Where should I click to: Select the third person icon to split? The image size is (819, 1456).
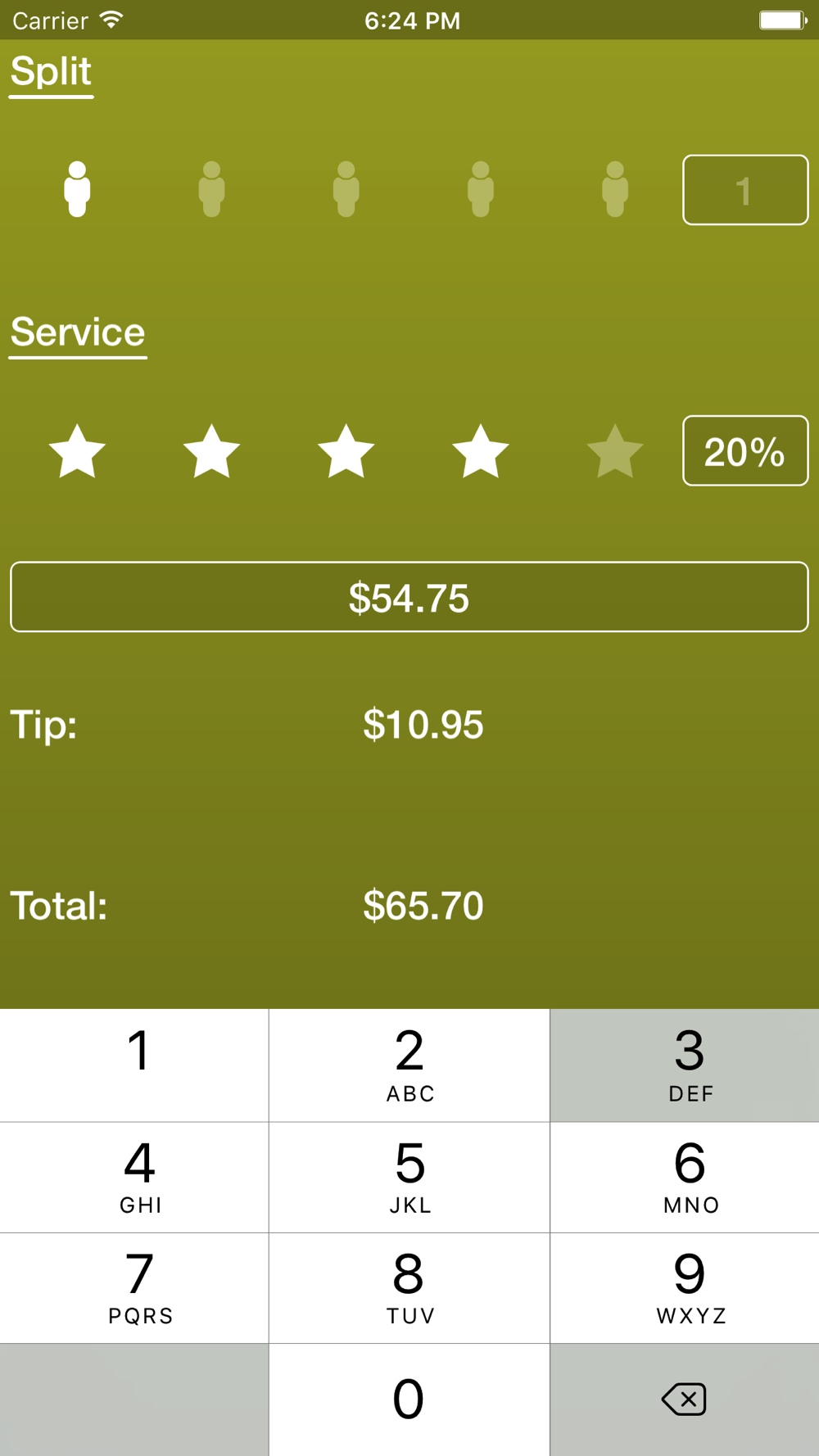click(346, 189)
